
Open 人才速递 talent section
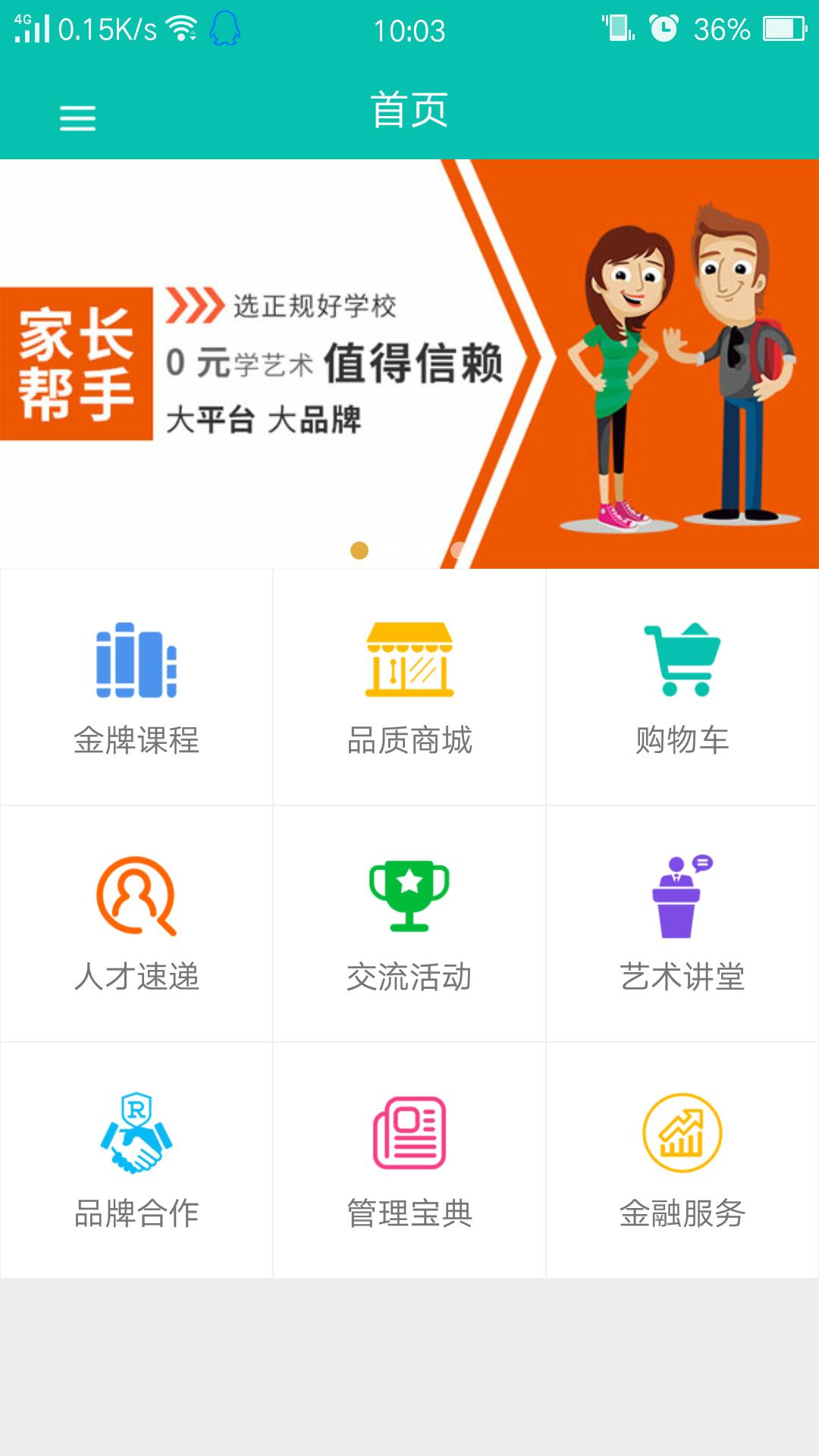[x=136, y=924]
